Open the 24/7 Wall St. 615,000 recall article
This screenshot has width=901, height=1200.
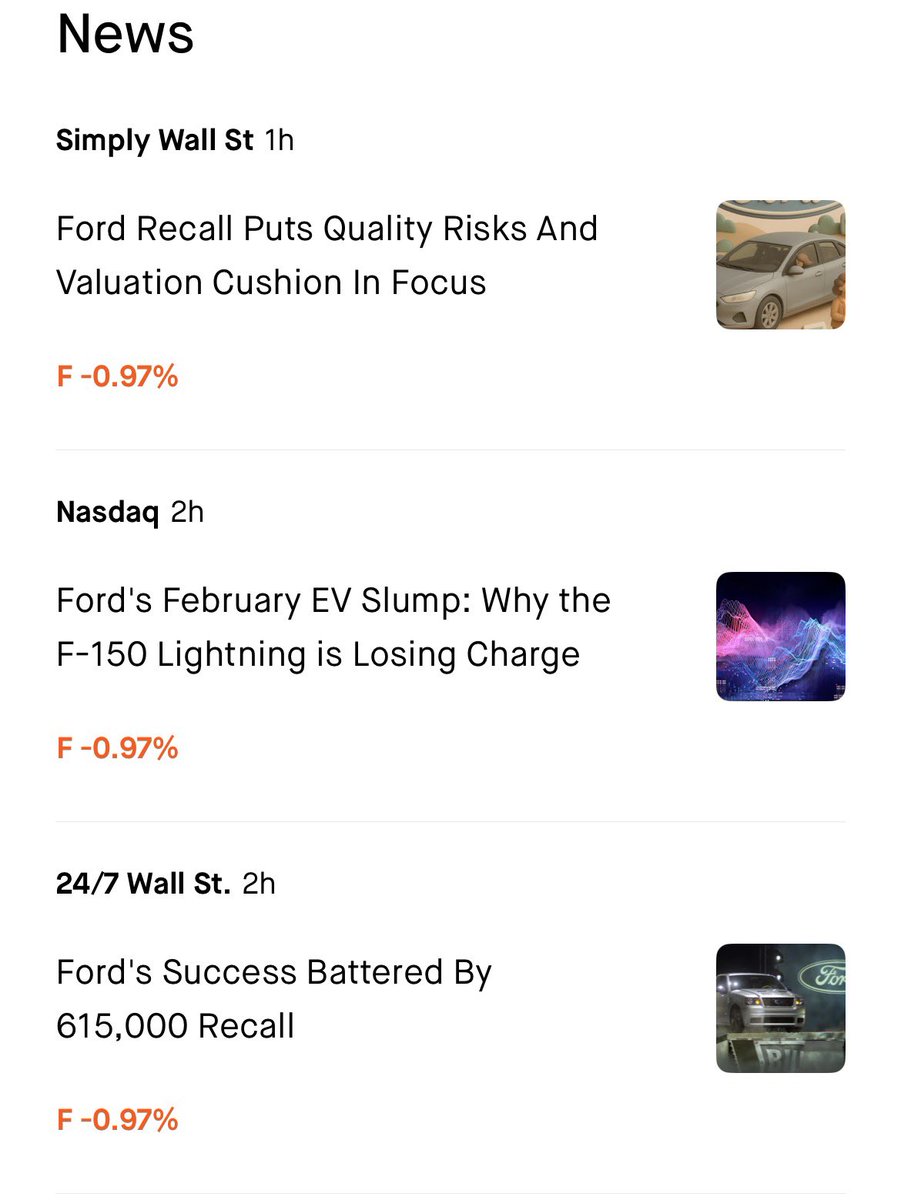coord(274,999)
